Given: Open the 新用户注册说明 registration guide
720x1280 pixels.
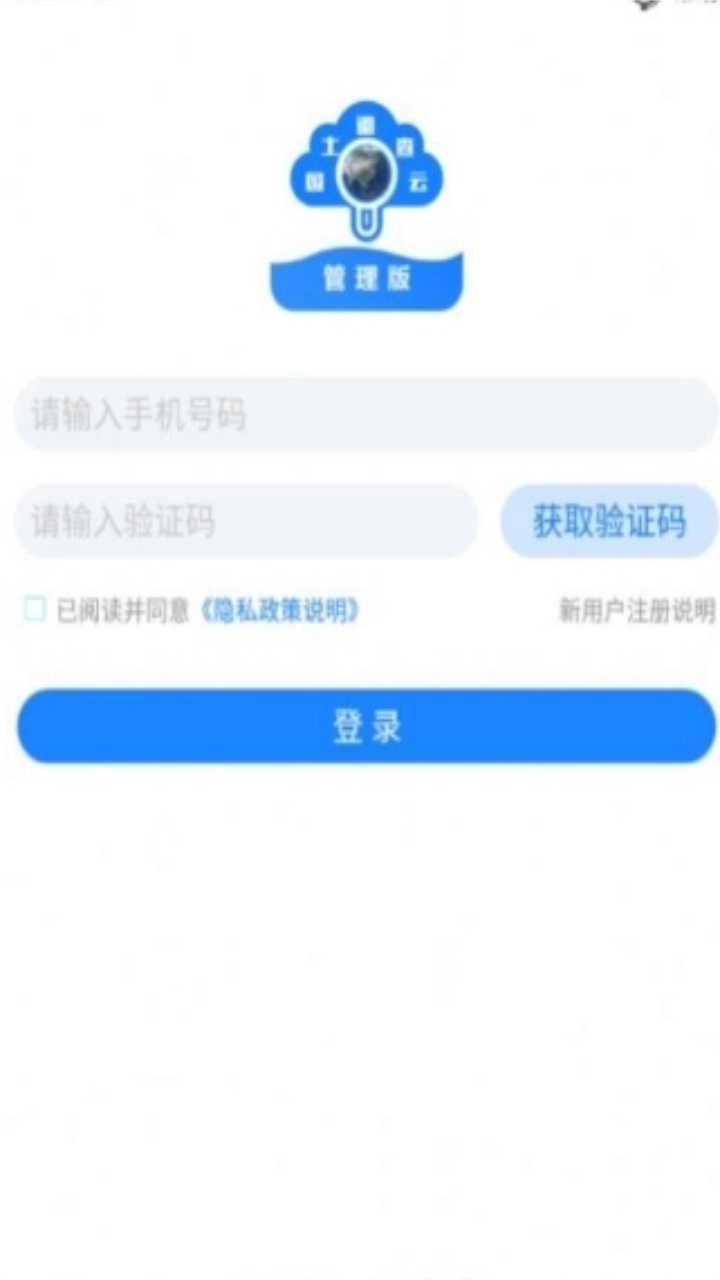Looking at the screenshot, I should (636, 606).
